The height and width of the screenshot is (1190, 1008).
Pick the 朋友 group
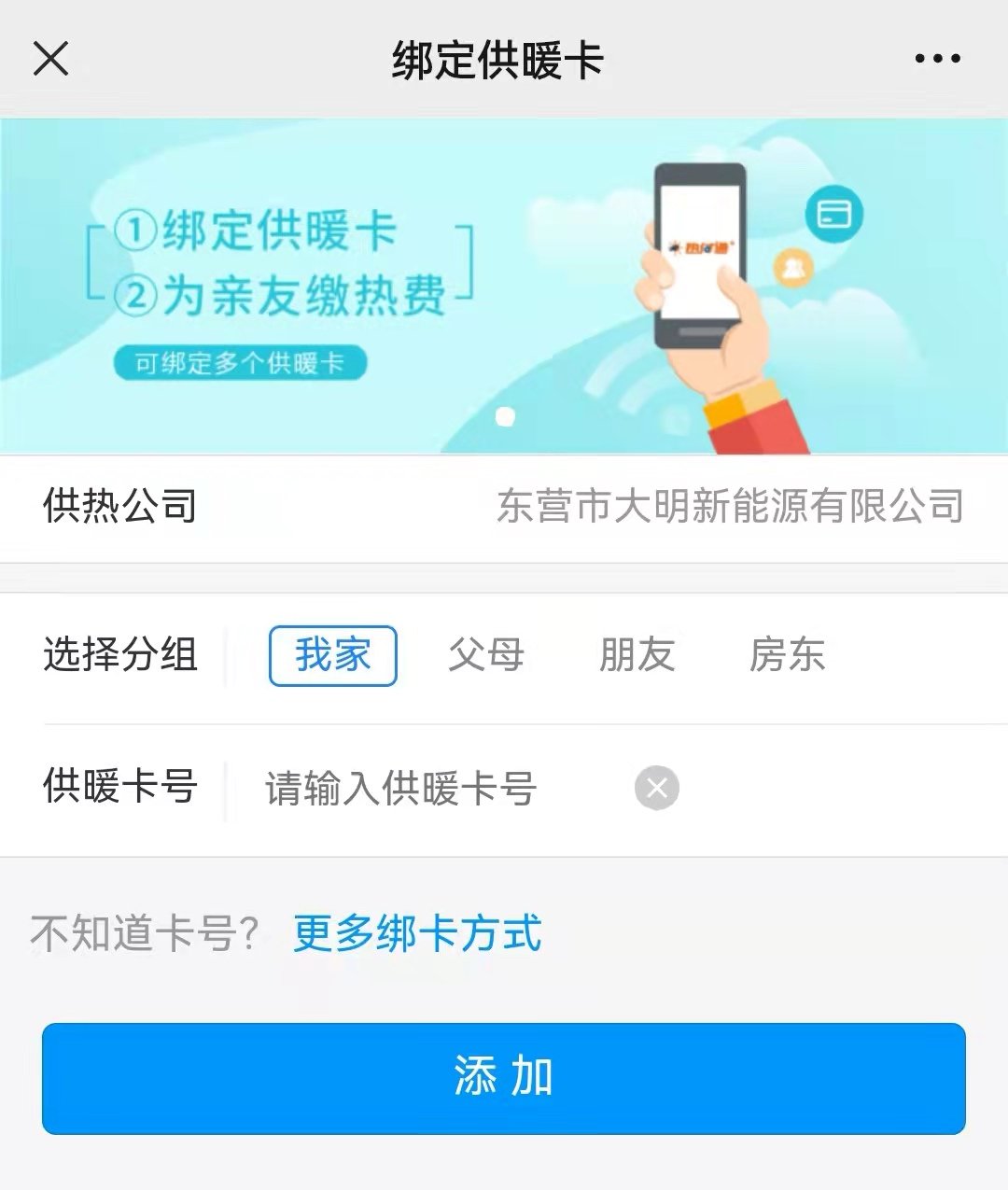[637, 655]
